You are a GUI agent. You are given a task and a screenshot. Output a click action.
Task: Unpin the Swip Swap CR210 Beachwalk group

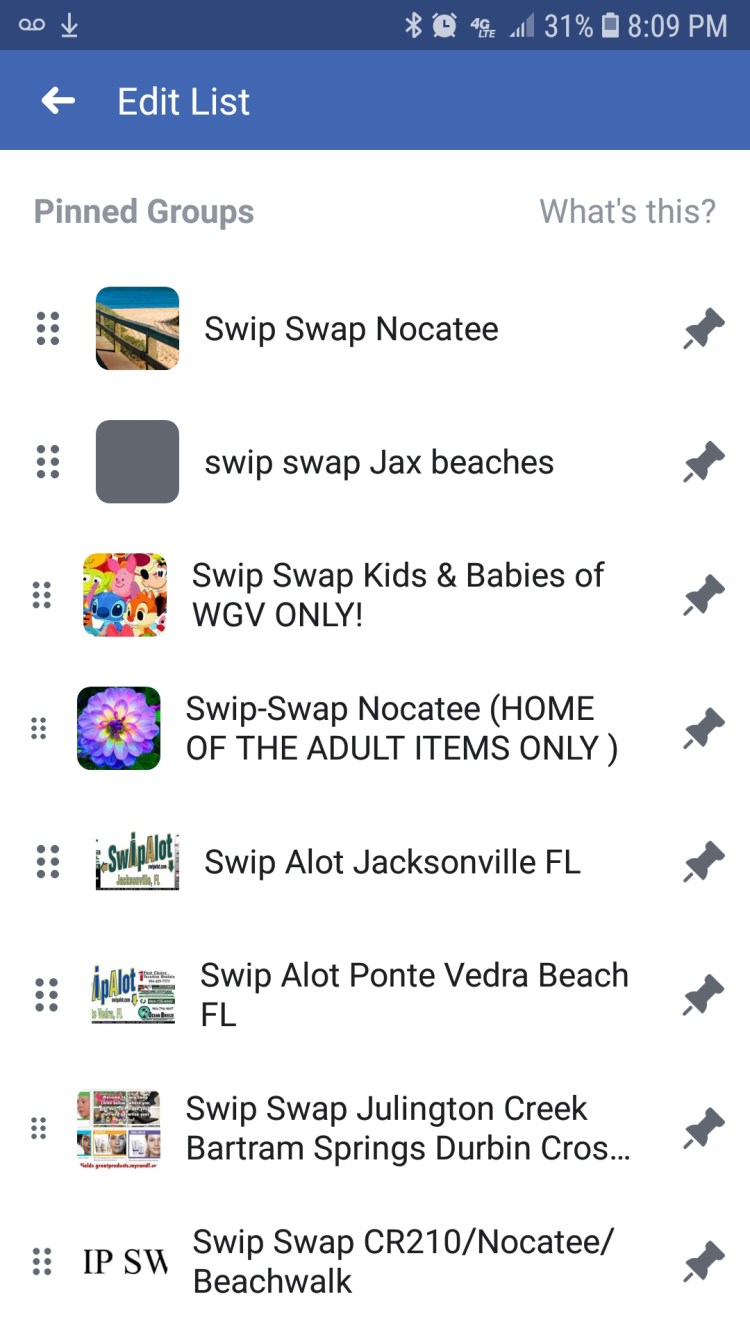(x=703, y=1262)
